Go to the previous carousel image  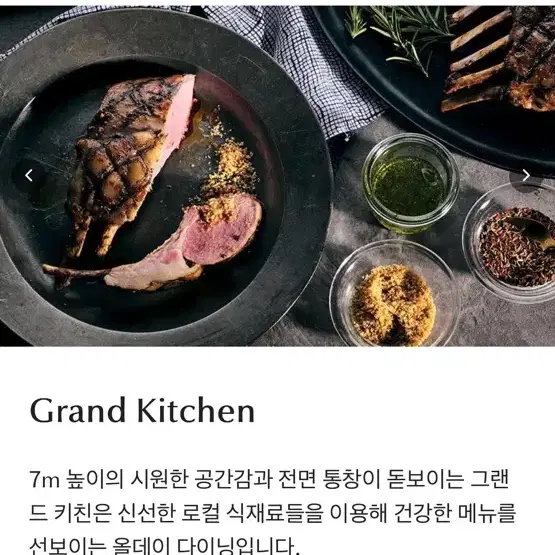(29, 175)
